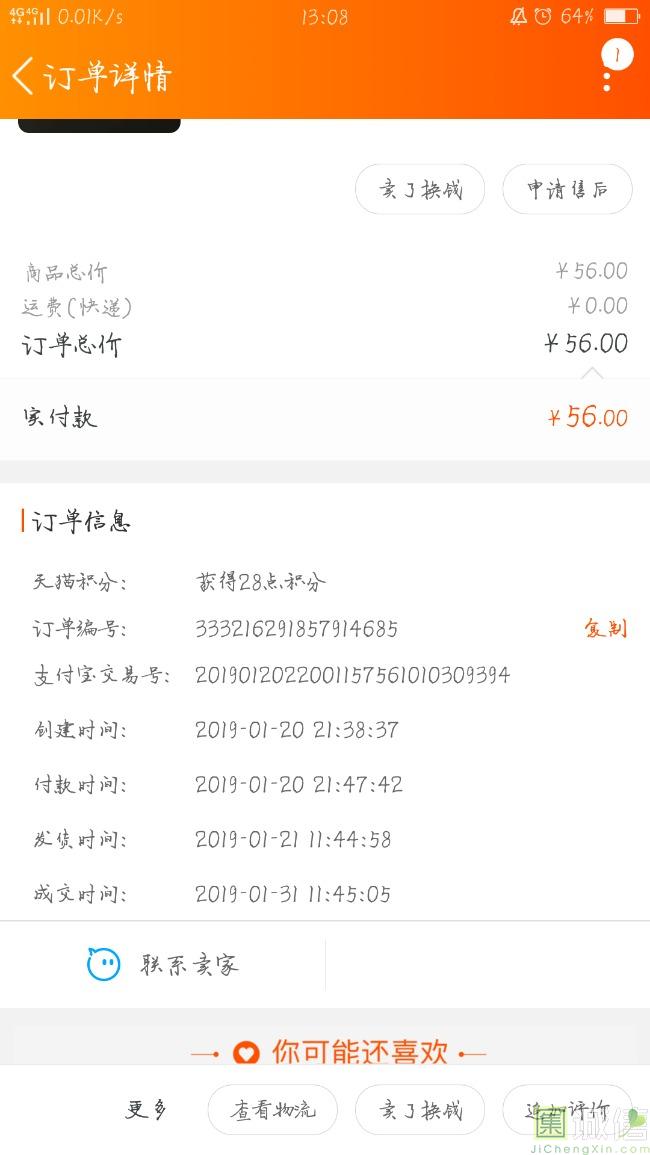The image size is (650, 1155).
Task: Contact the seller via 联系卖家
Action: tap(163, 964)
